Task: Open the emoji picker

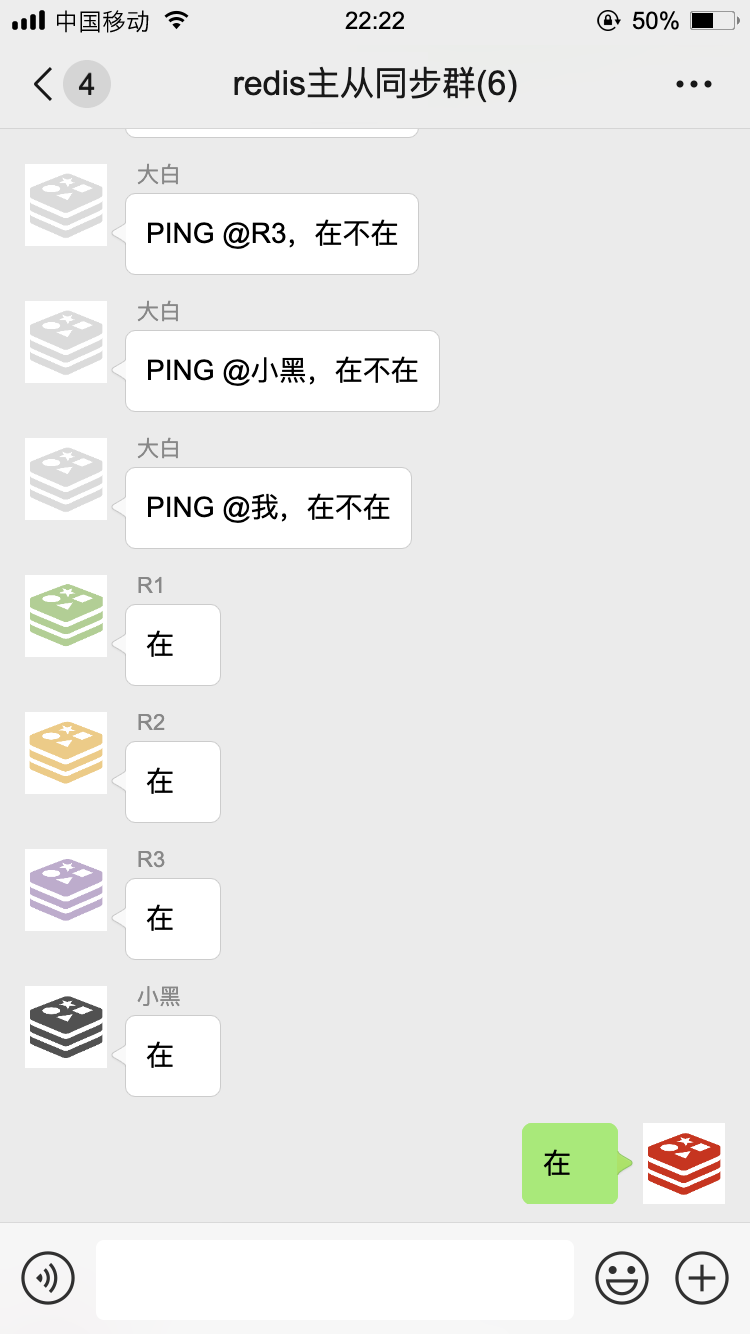Action: click(x=622, y=1278)
